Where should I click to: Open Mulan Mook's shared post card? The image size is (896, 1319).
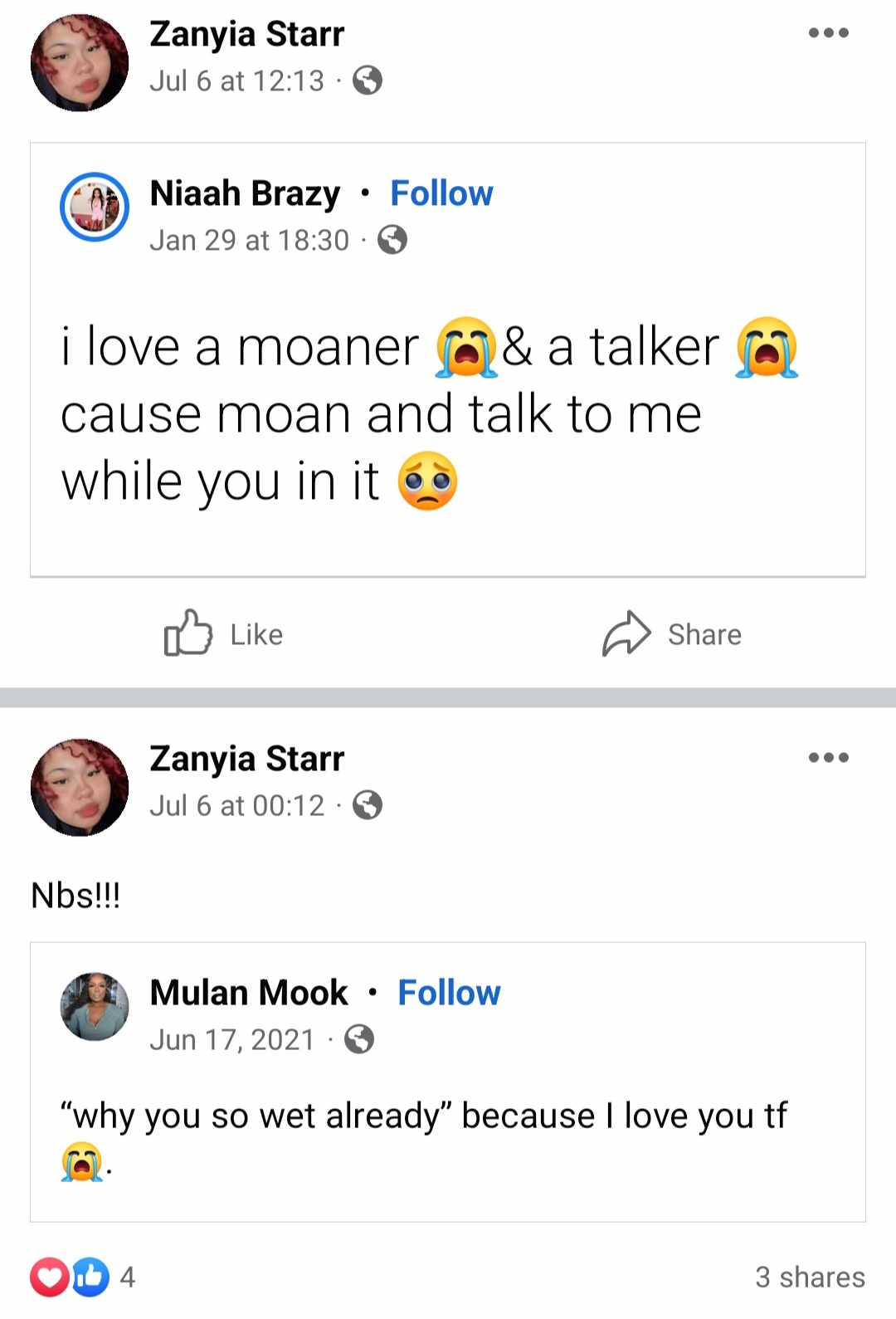pos(448,1129)
